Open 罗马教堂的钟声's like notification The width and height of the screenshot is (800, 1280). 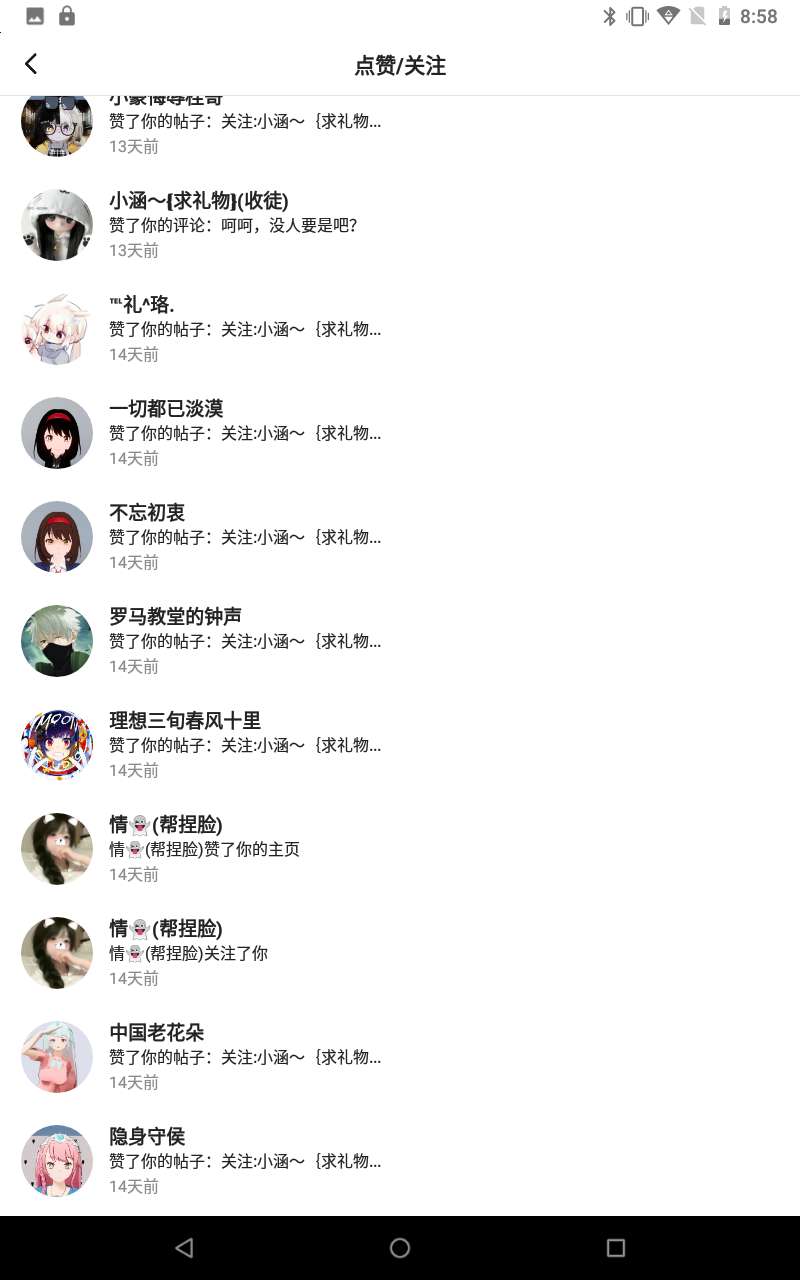pos(400,641)
